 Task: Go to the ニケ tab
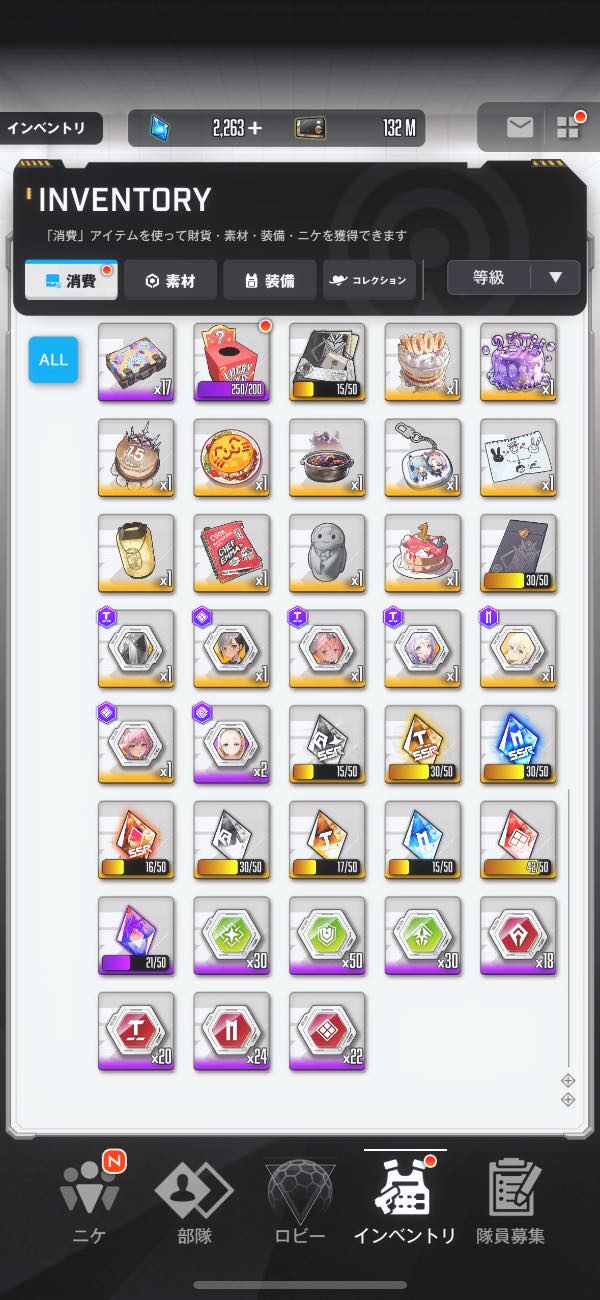tap(90, 1201)
